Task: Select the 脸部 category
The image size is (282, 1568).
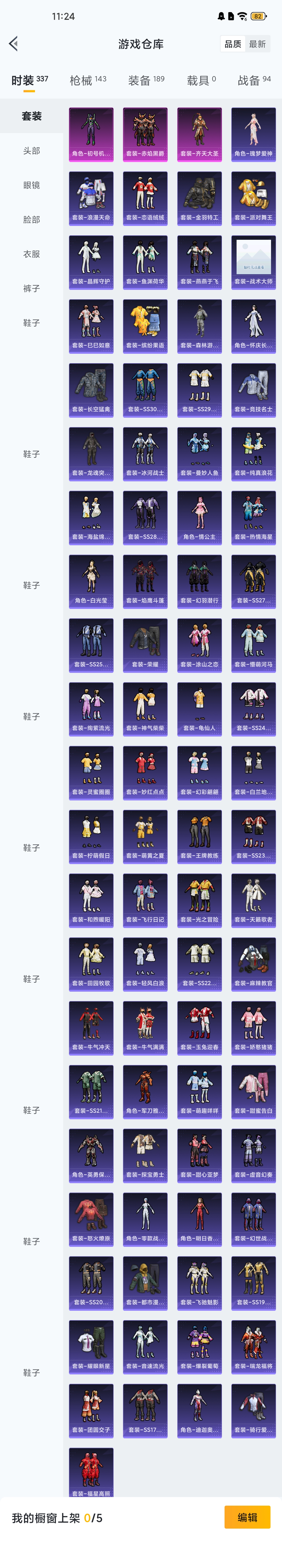Action: pyautogui.click(x=32, y=219)
